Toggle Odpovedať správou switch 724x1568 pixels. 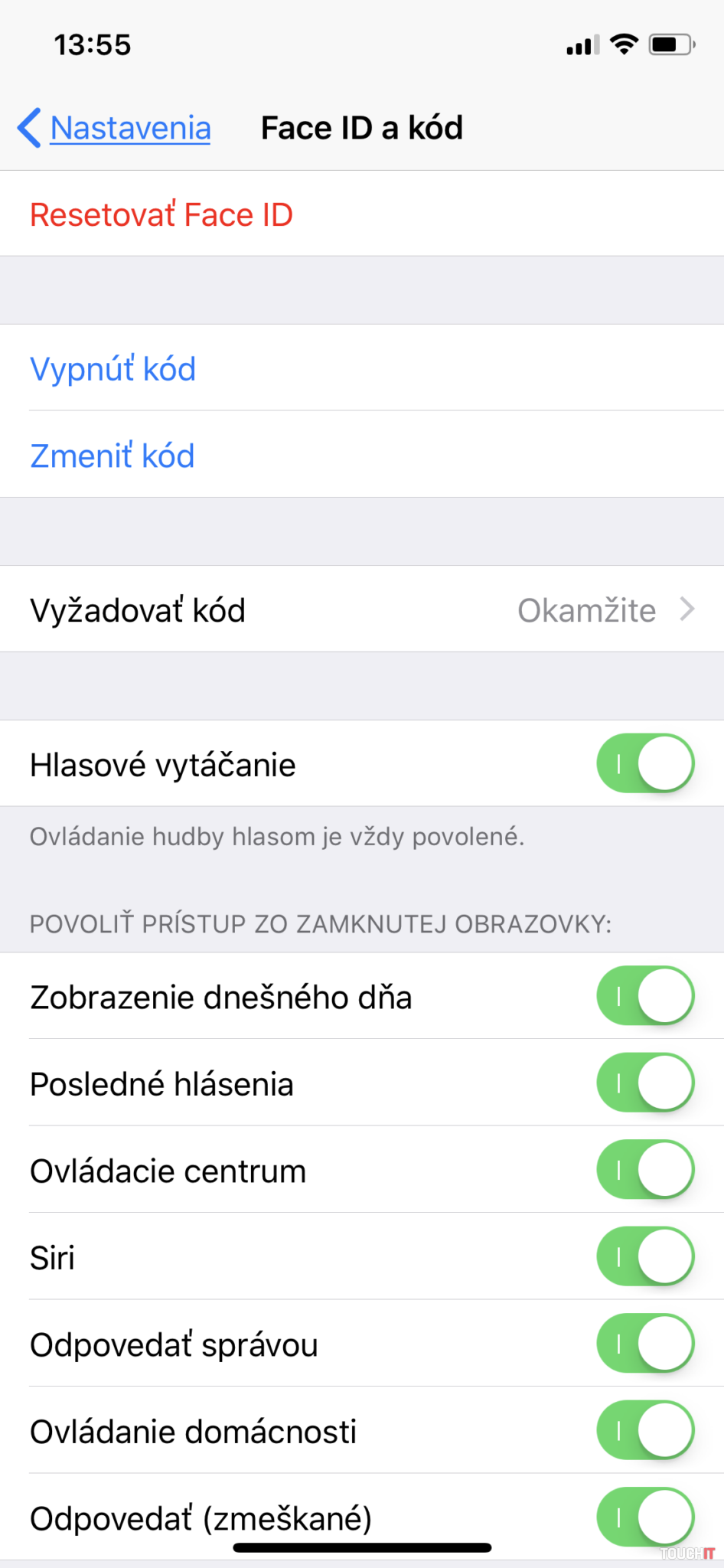tap(645, 1344)
